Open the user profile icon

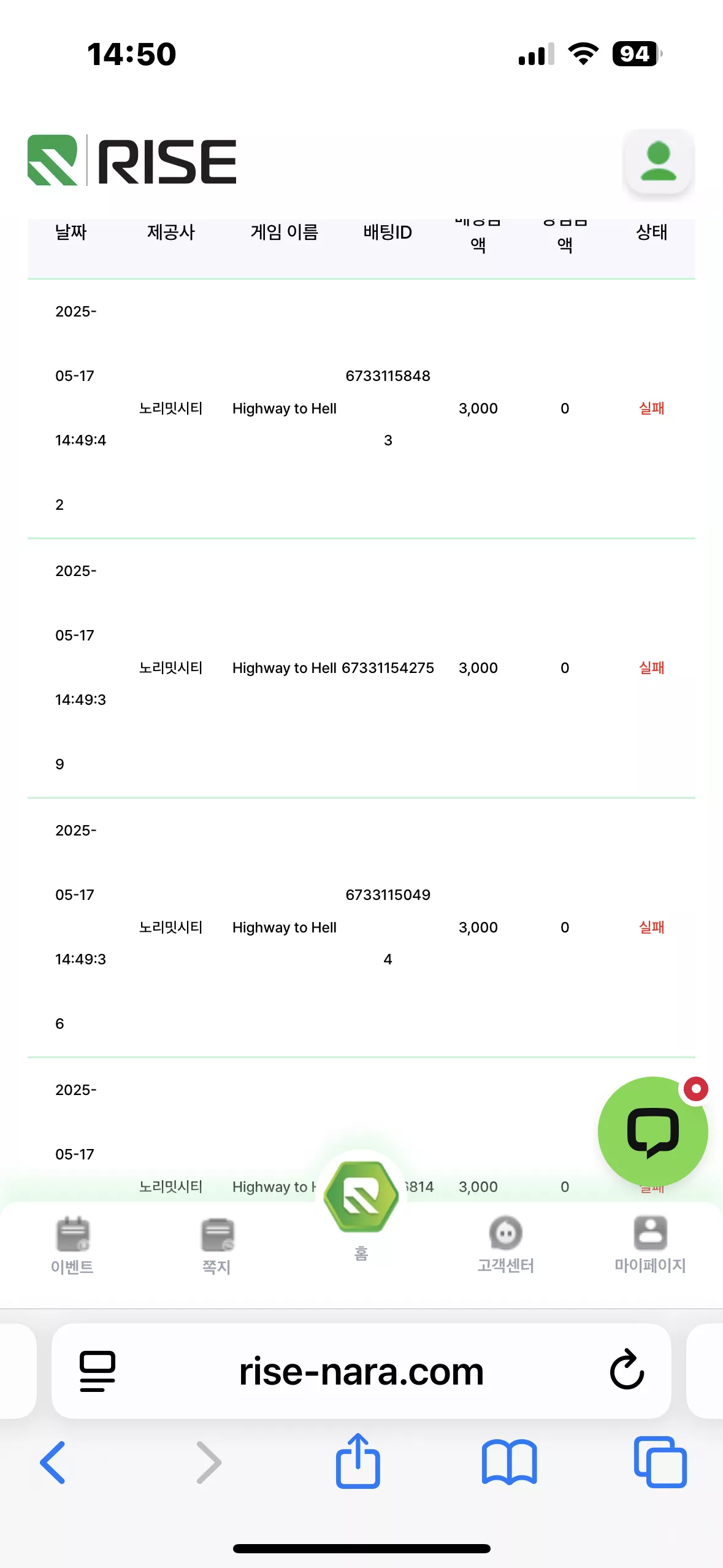[x=658, y=162]
